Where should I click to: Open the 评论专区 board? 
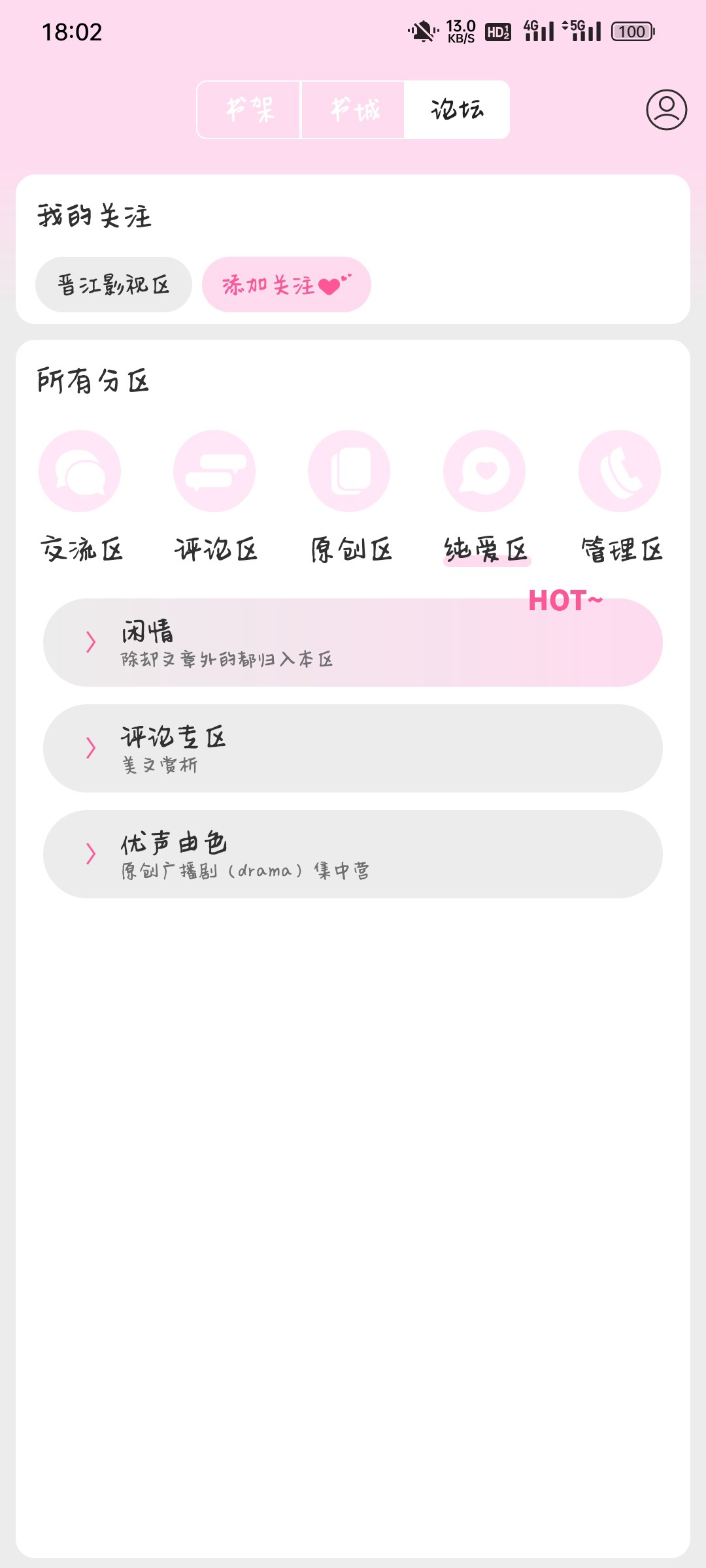click(353, 748)
